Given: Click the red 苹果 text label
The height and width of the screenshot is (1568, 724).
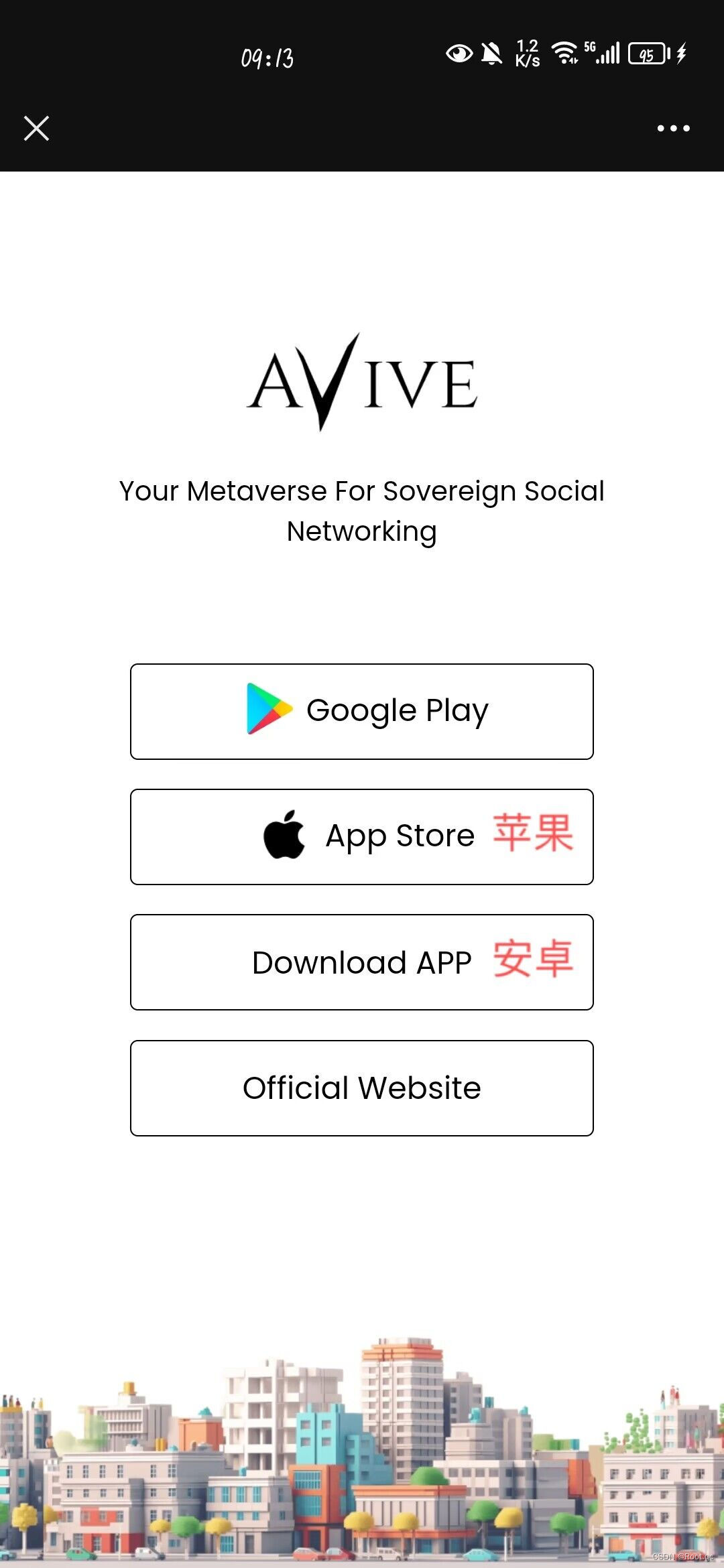Looking at the screenshot, I should pyautogui.click(x=534, y=834).
